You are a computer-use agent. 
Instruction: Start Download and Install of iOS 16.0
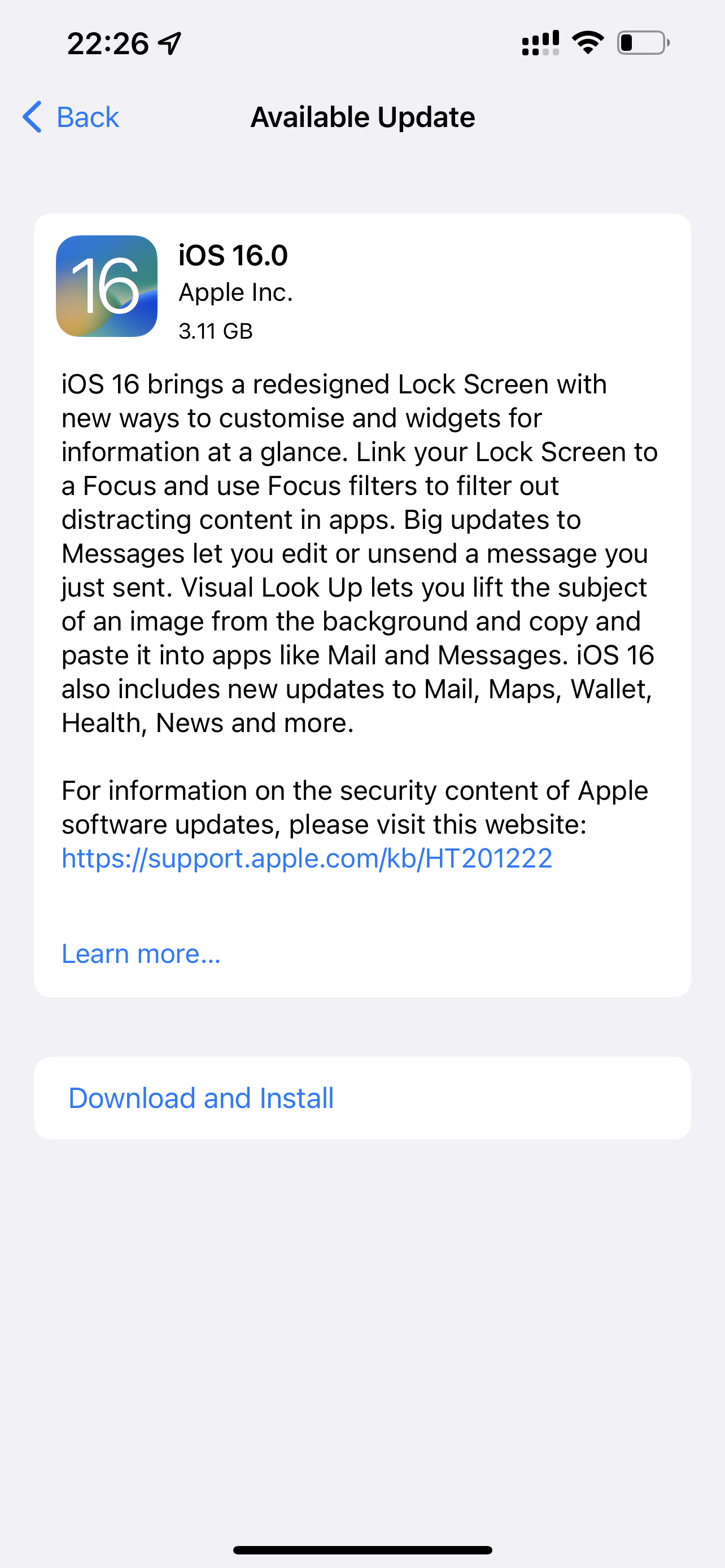(362, 1098)
